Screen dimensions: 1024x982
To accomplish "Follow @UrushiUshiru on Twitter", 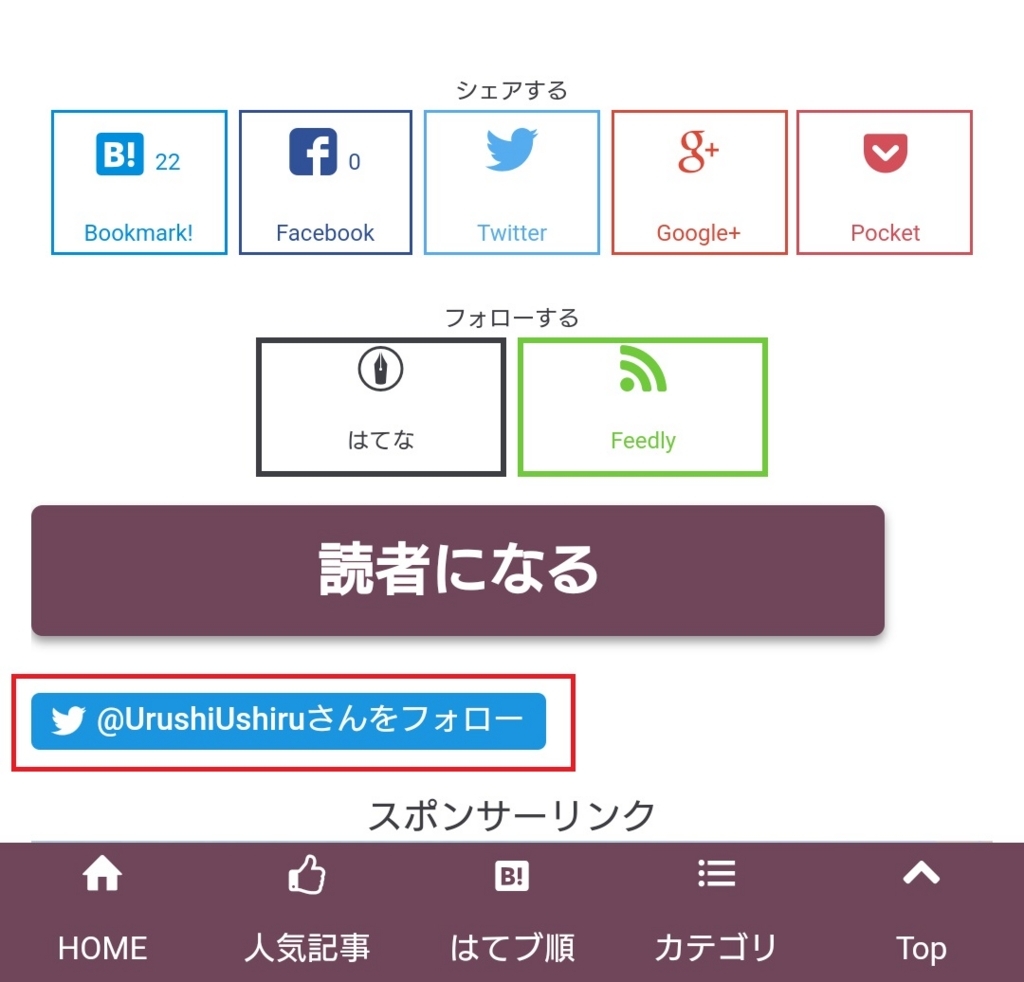I will [288, 721].
